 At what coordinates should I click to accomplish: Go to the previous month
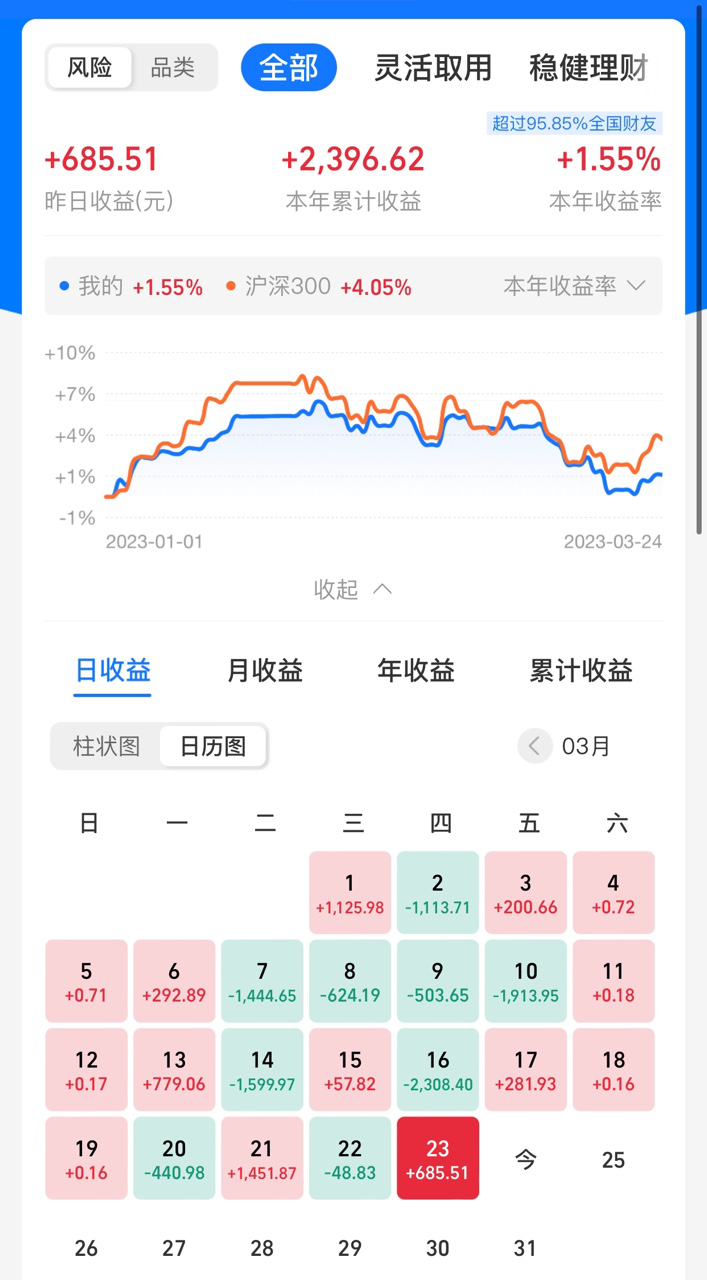pyautogui.click(x=535, y=746)
